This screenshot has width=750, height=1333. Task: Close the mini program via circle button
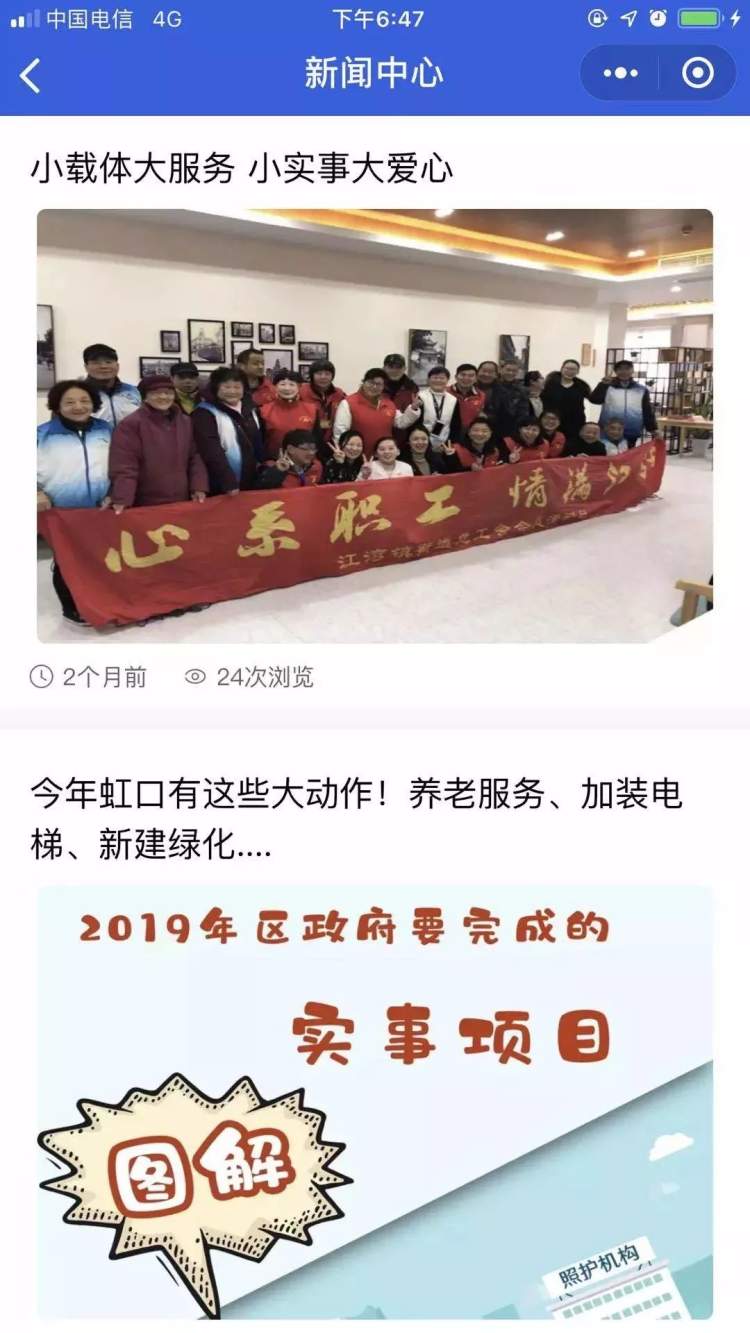click(x=698, y=73)
